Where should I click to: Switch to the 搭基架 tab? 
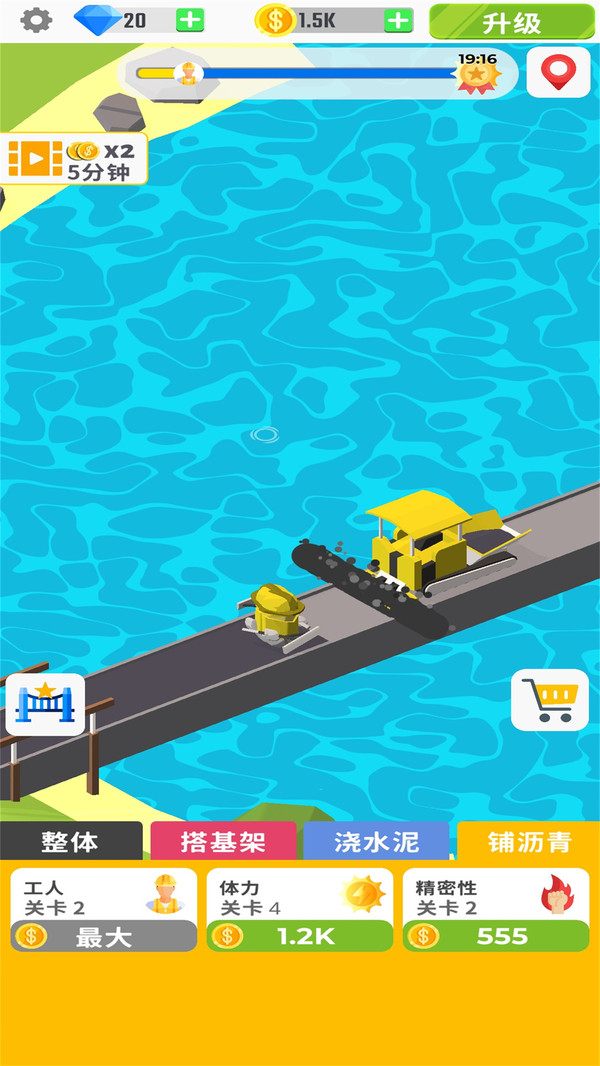pos(223,841)
